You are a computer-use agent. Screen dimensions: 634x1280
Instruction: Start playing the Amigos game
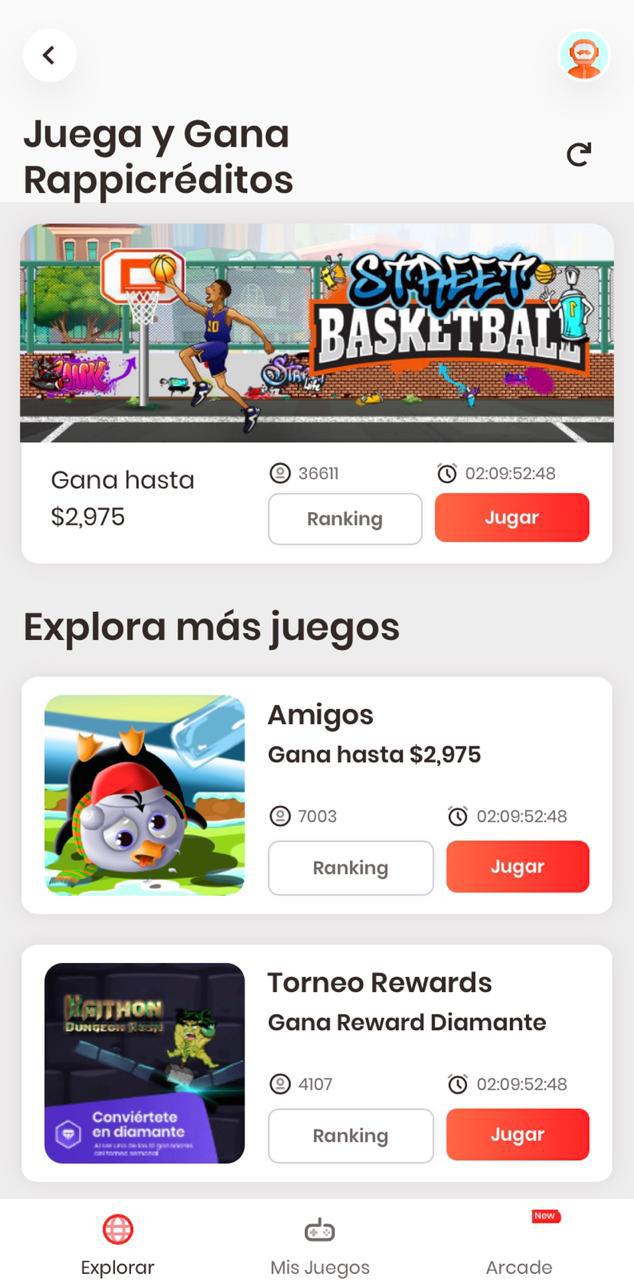517,867
